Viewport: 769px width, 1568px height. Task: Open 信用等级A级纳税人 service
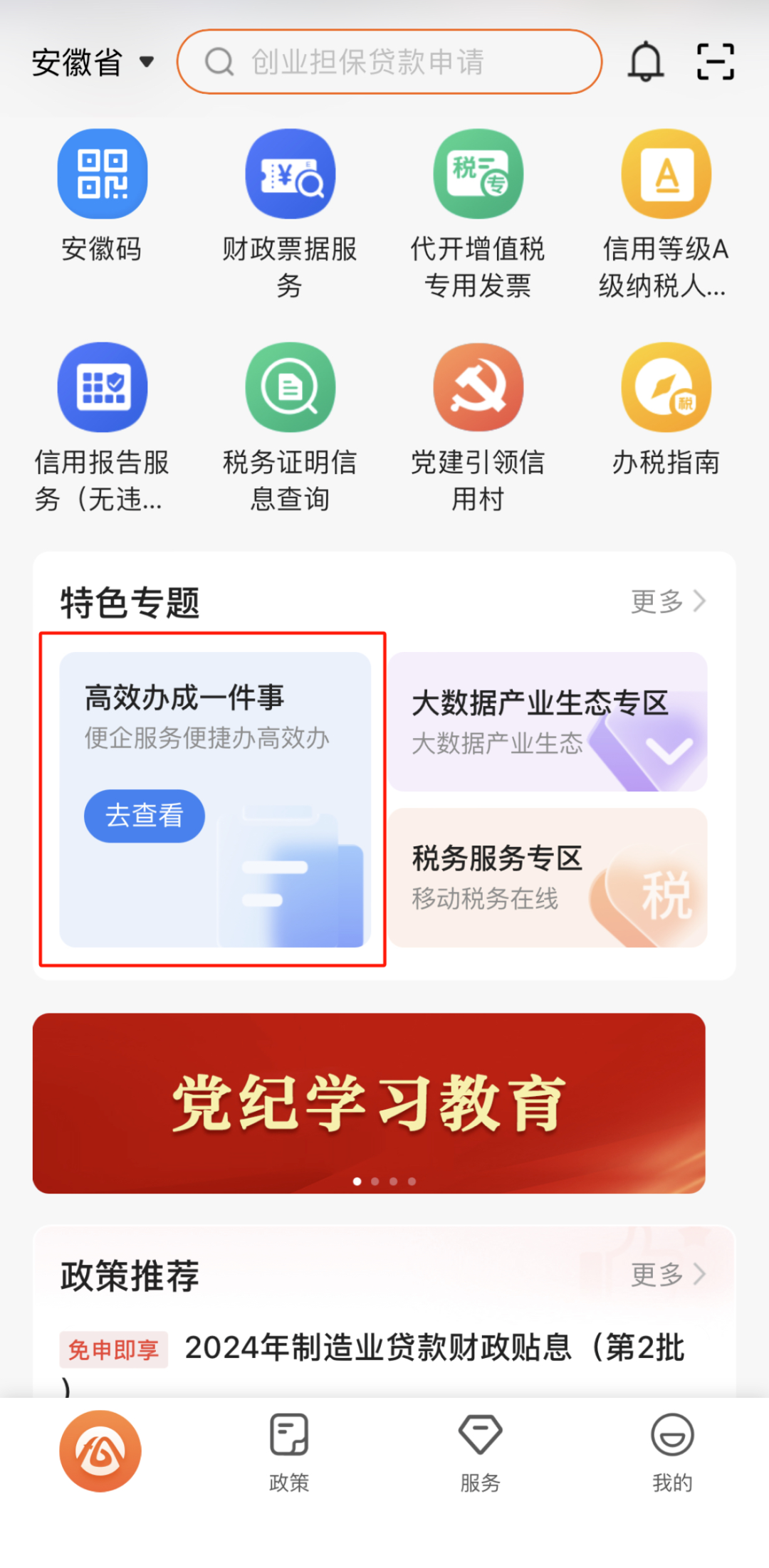point(664,214)
